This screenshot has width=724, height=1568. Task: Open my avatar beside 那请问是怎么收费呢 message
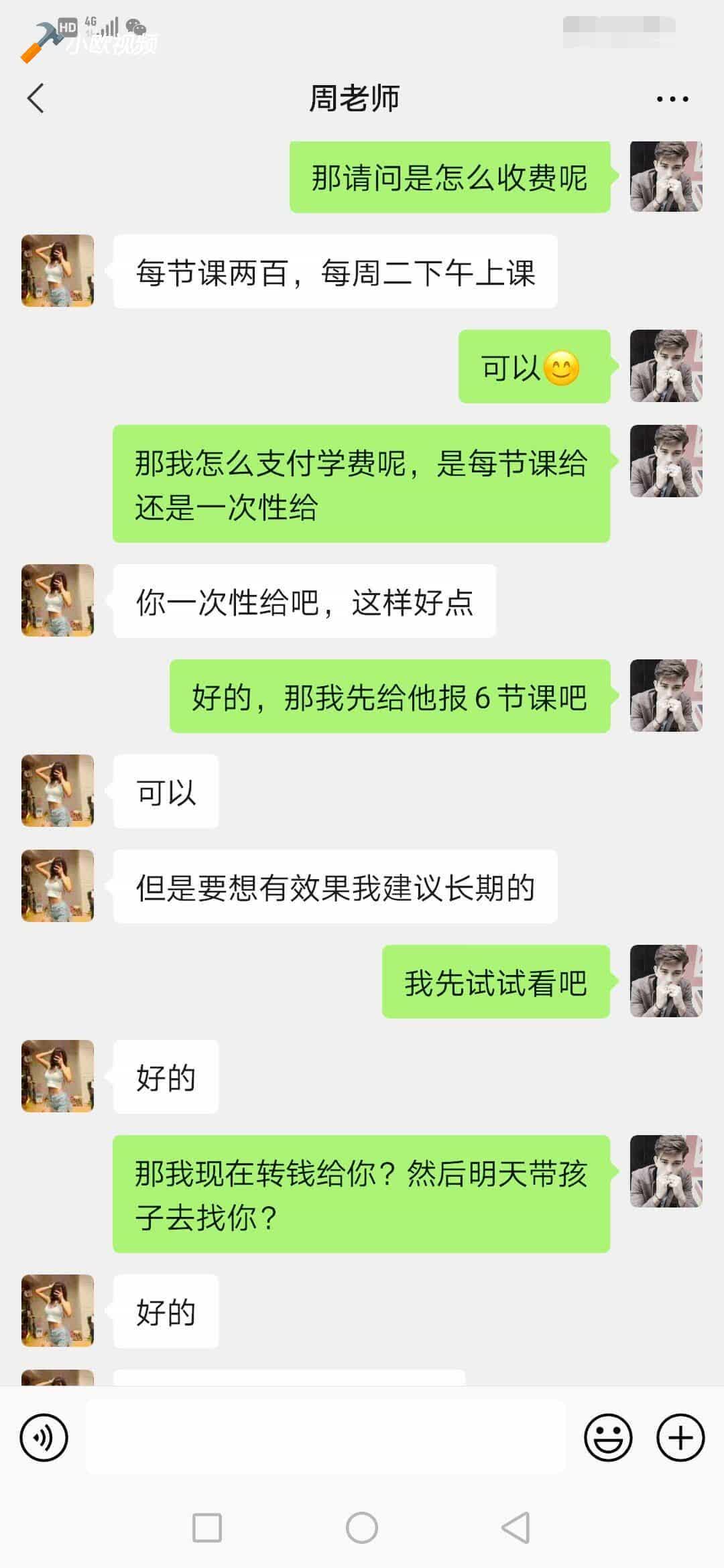coord(666,177)
